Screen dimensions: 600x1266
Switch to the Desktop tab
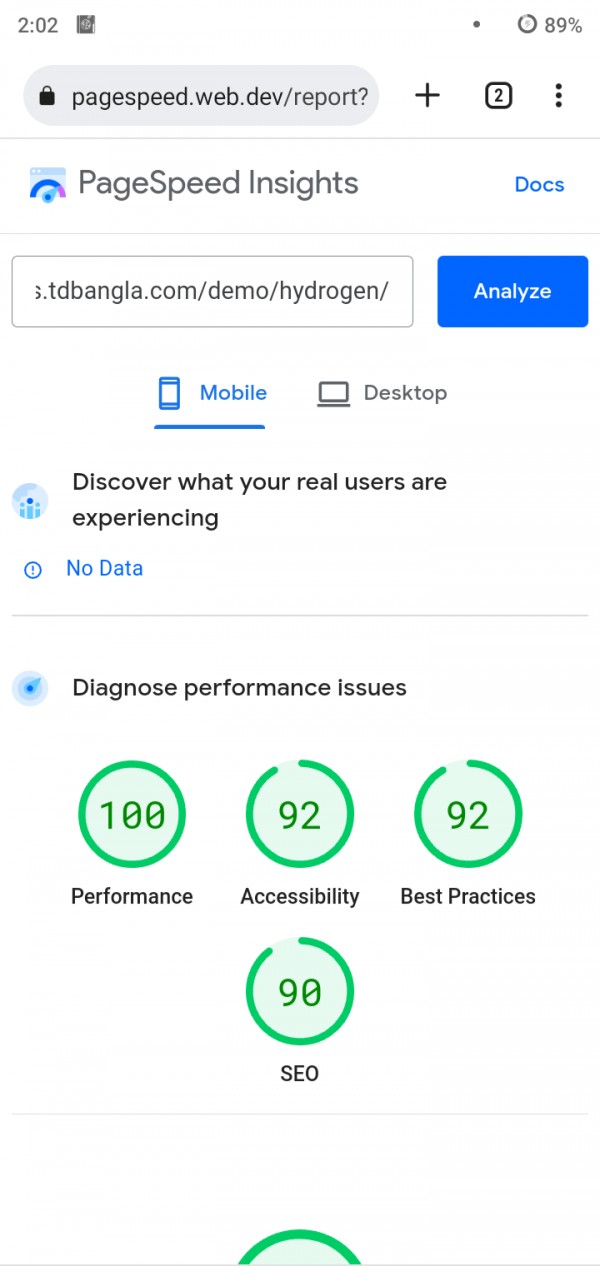[x=382, y=393]
